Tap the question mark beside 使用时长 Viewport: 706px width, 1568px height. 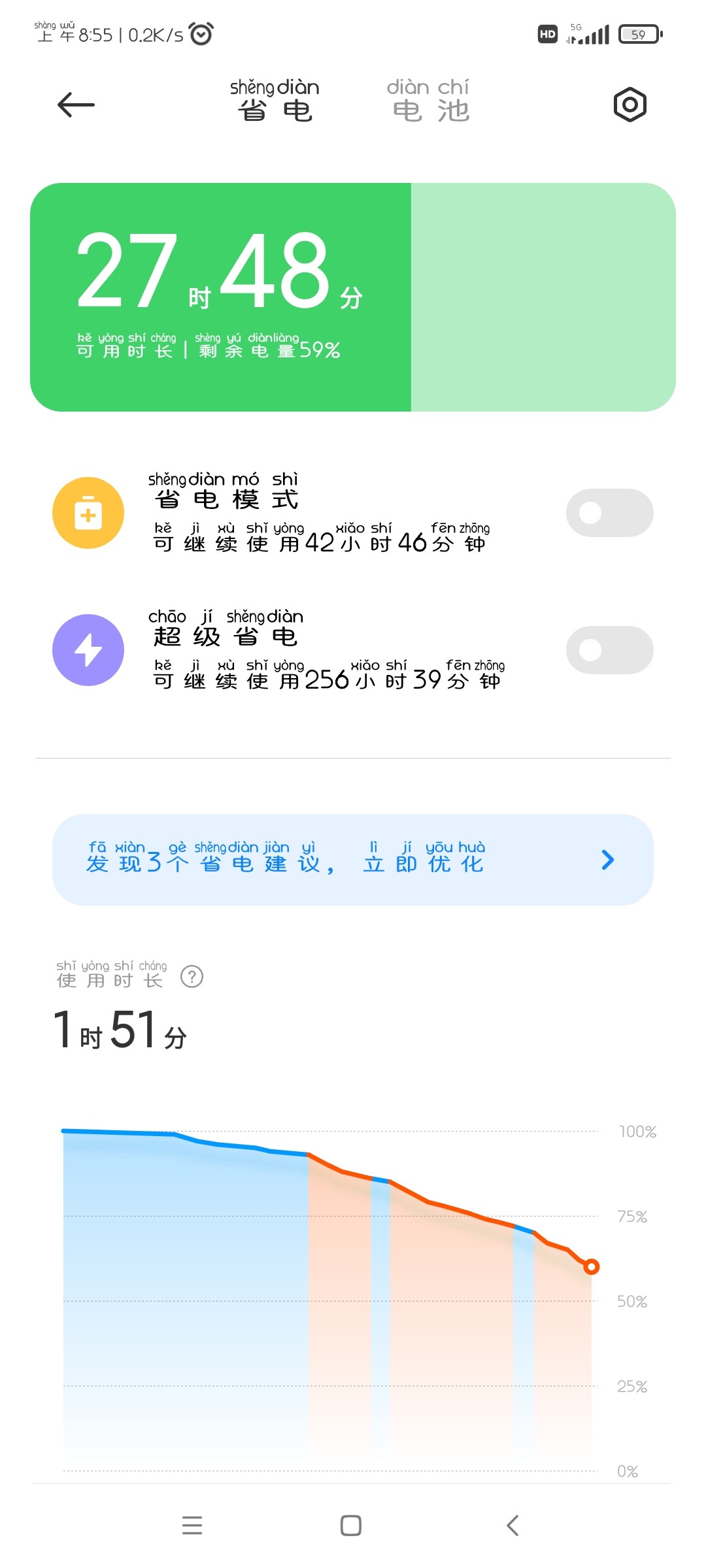click(x=192, y=977)
